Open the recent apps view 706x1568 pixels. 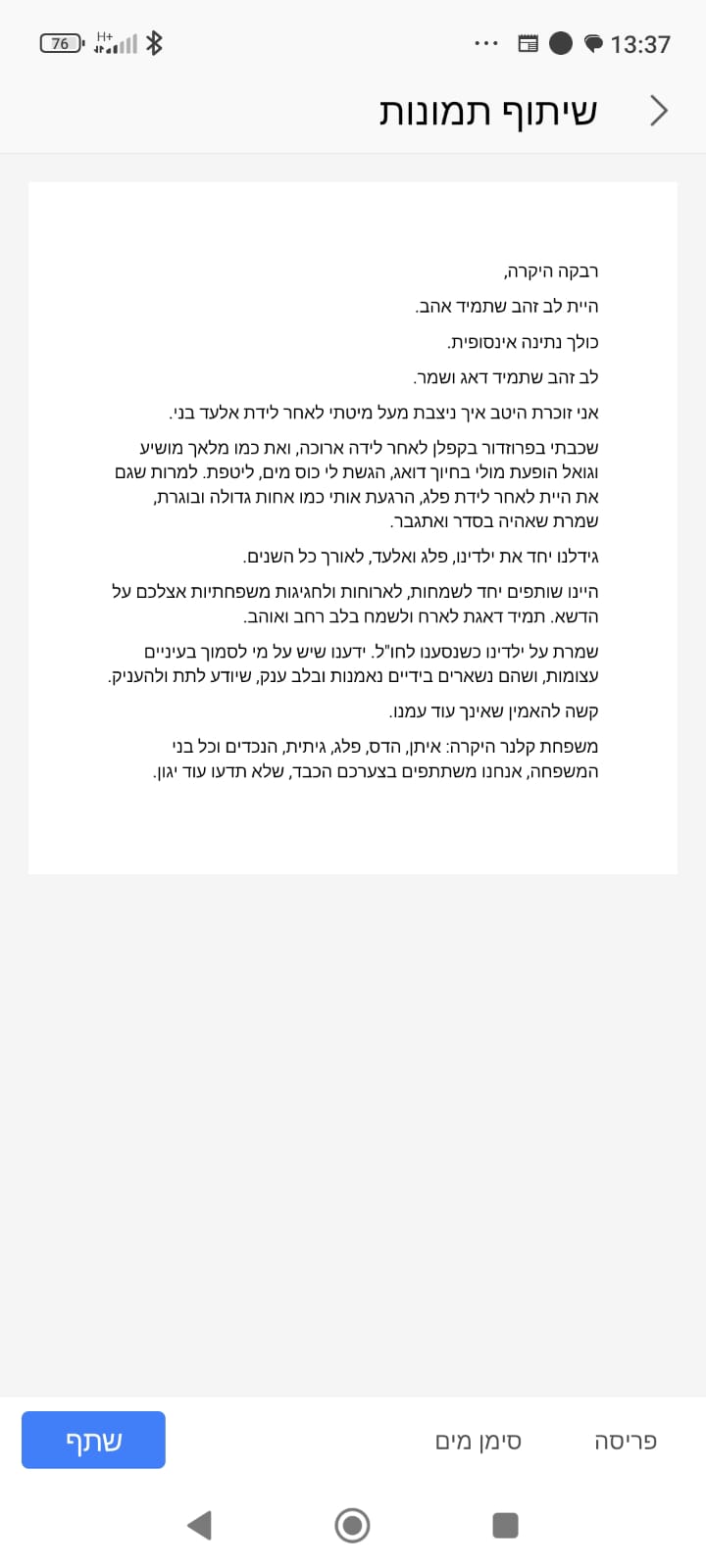505,1525
